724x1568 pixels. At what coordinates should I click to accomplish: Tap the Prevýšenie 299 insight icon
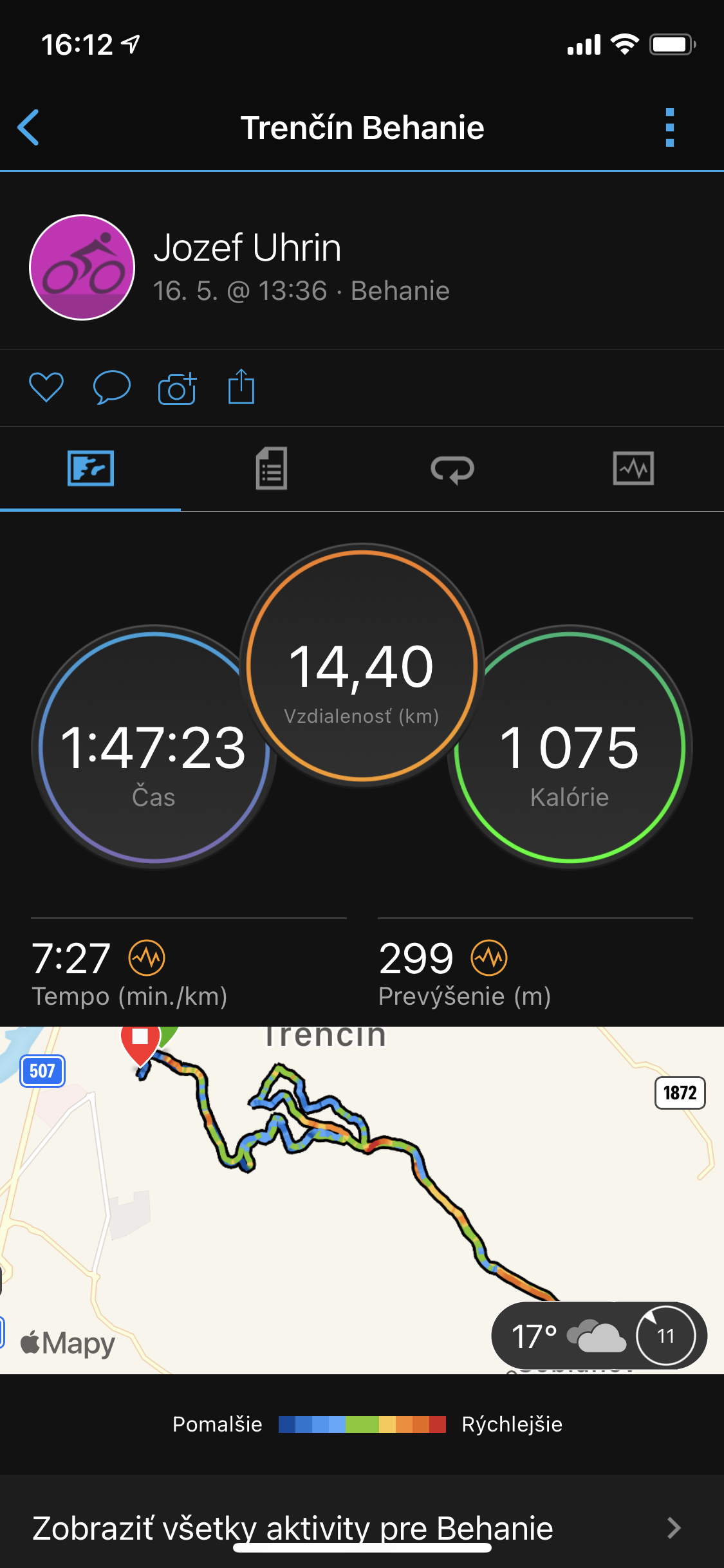(489, 958)
